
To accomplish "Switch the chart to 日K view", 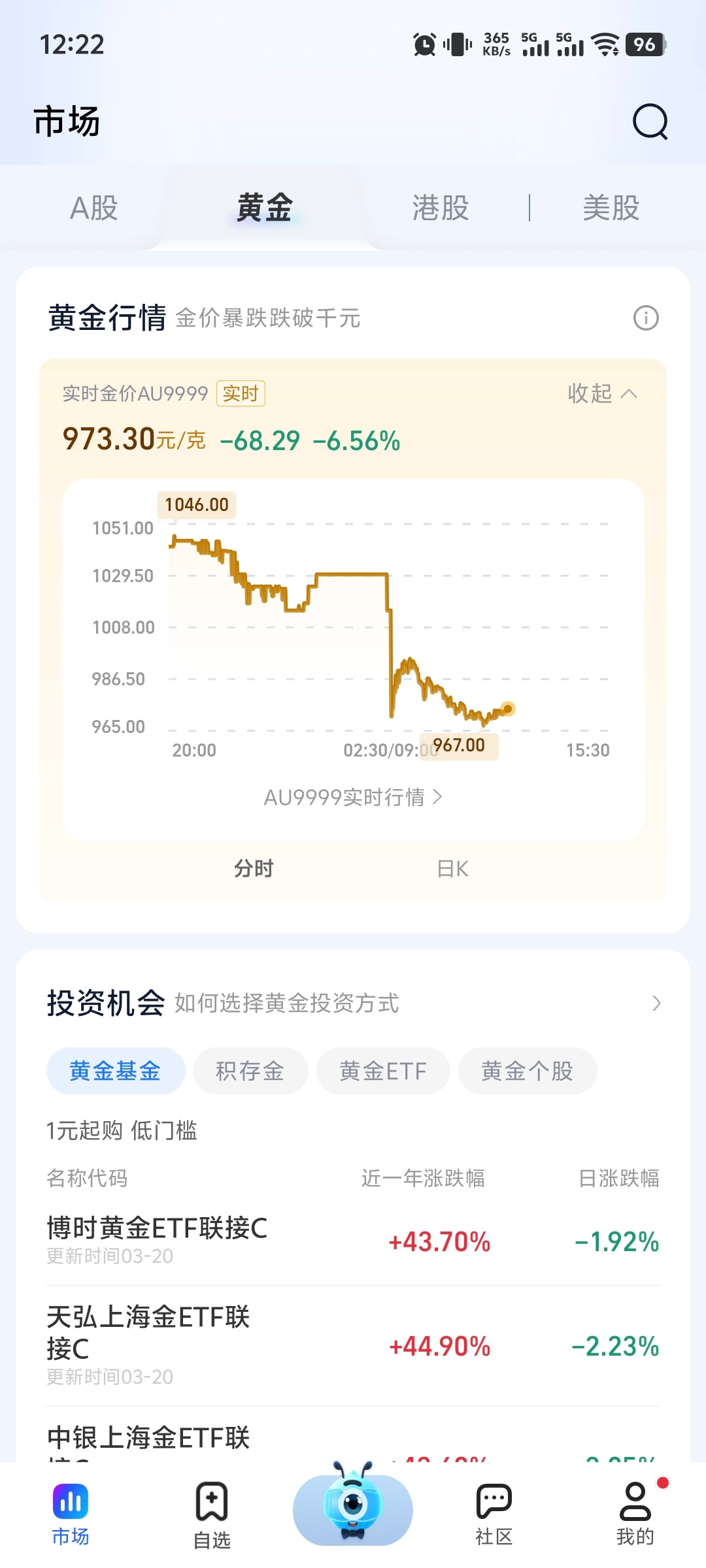I will point(452,869).
